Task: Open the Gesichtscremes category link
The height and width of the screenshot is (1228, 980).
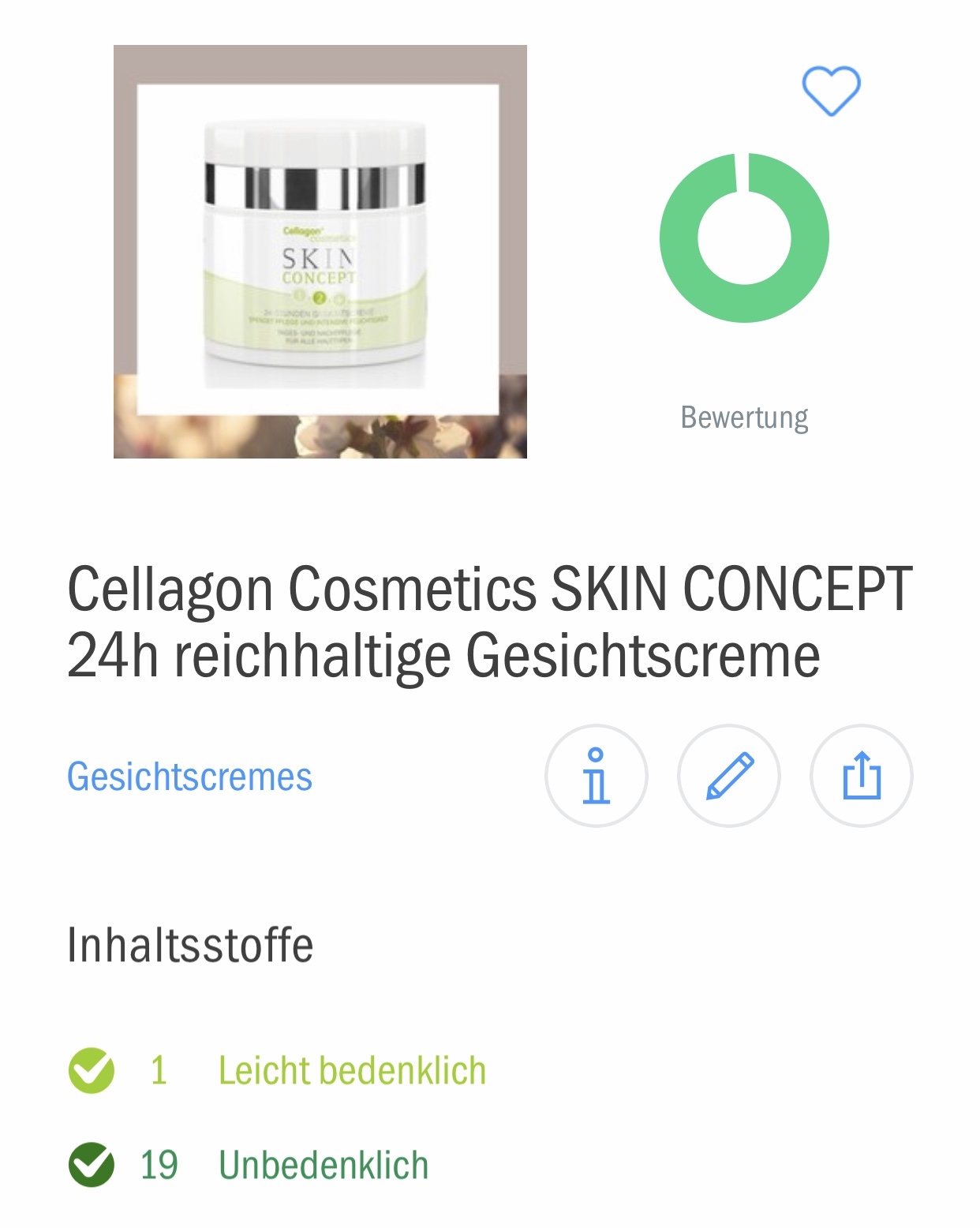Action: 189,777
